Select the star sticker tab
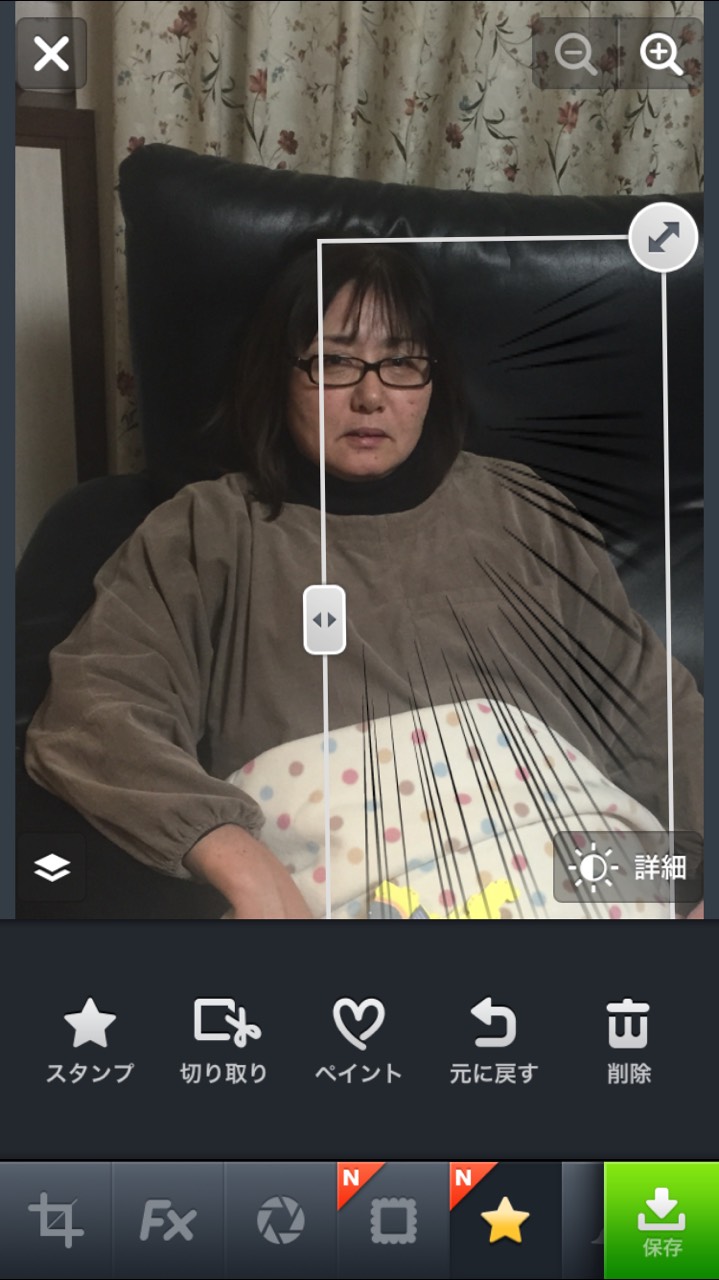The width and height of the screenshot is (719, 1280). point(505,1221)
